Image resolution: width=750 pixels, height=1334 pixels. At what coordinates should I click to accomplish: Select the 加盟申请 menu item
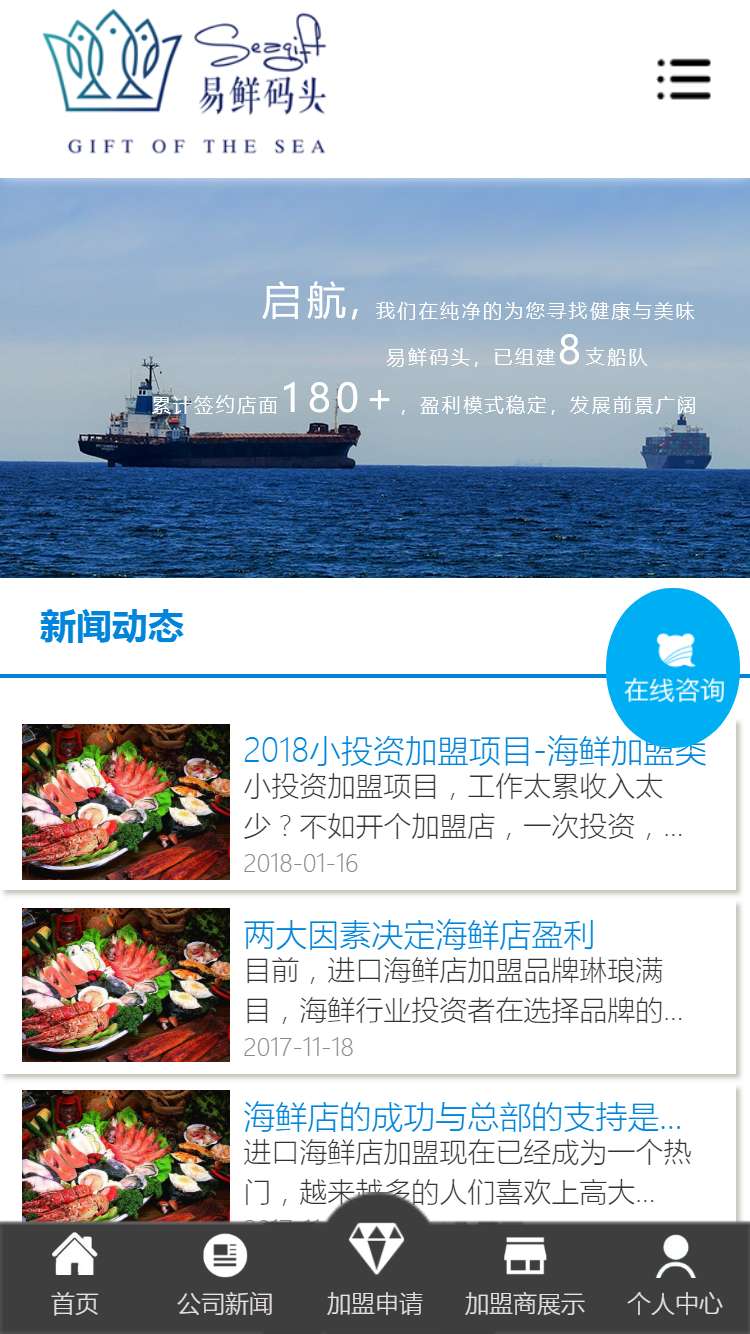[x=375, y=1302]
